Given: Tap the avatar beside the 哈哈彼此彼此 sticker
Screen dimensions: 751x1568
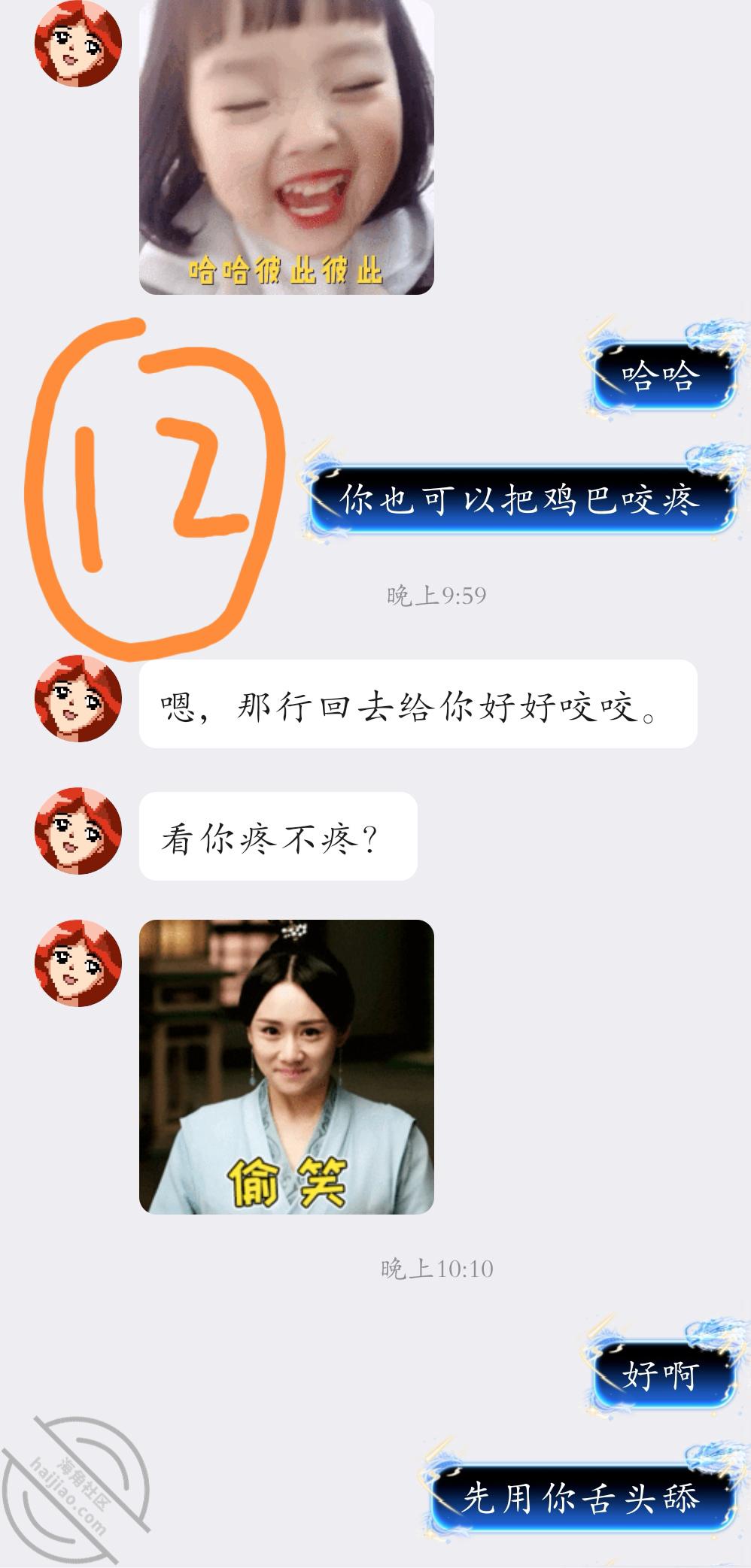Looking at the screenshot, I should tap(78, 44).
